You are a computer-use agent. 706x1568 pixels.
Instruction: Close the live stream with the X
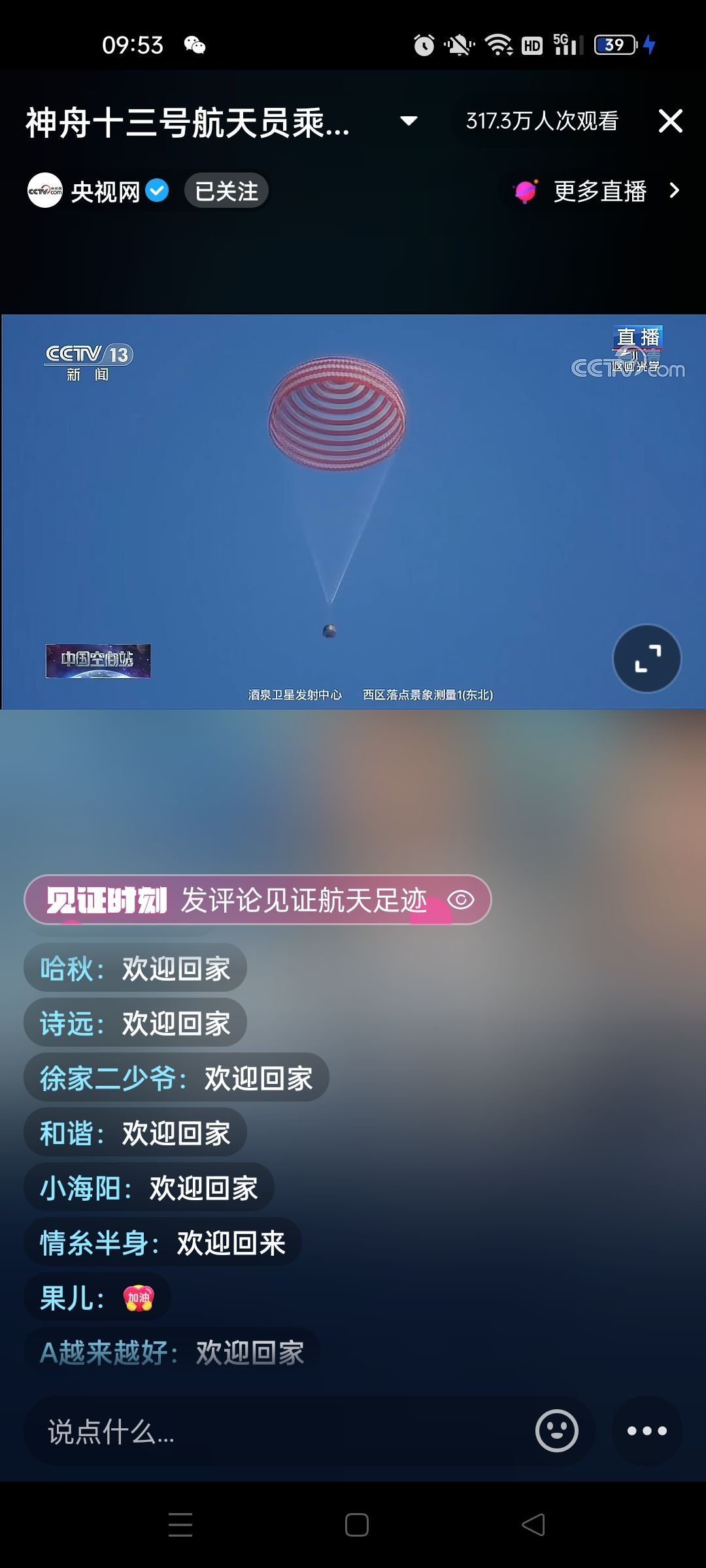click(671, 121)
